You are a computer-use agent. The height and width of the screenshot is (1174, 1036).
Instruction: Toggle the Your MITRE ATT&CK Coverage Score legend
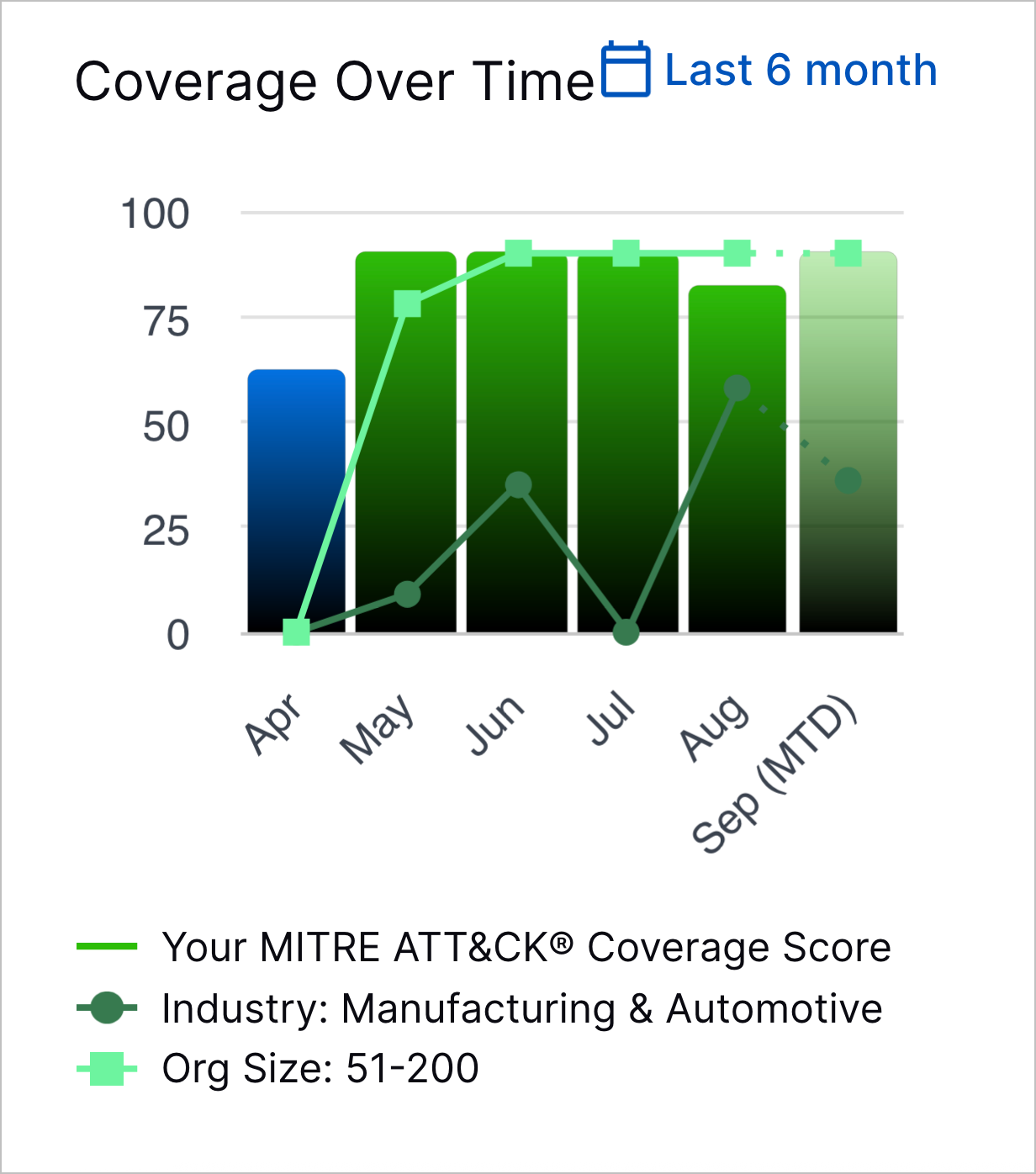[x=526, y=948]
